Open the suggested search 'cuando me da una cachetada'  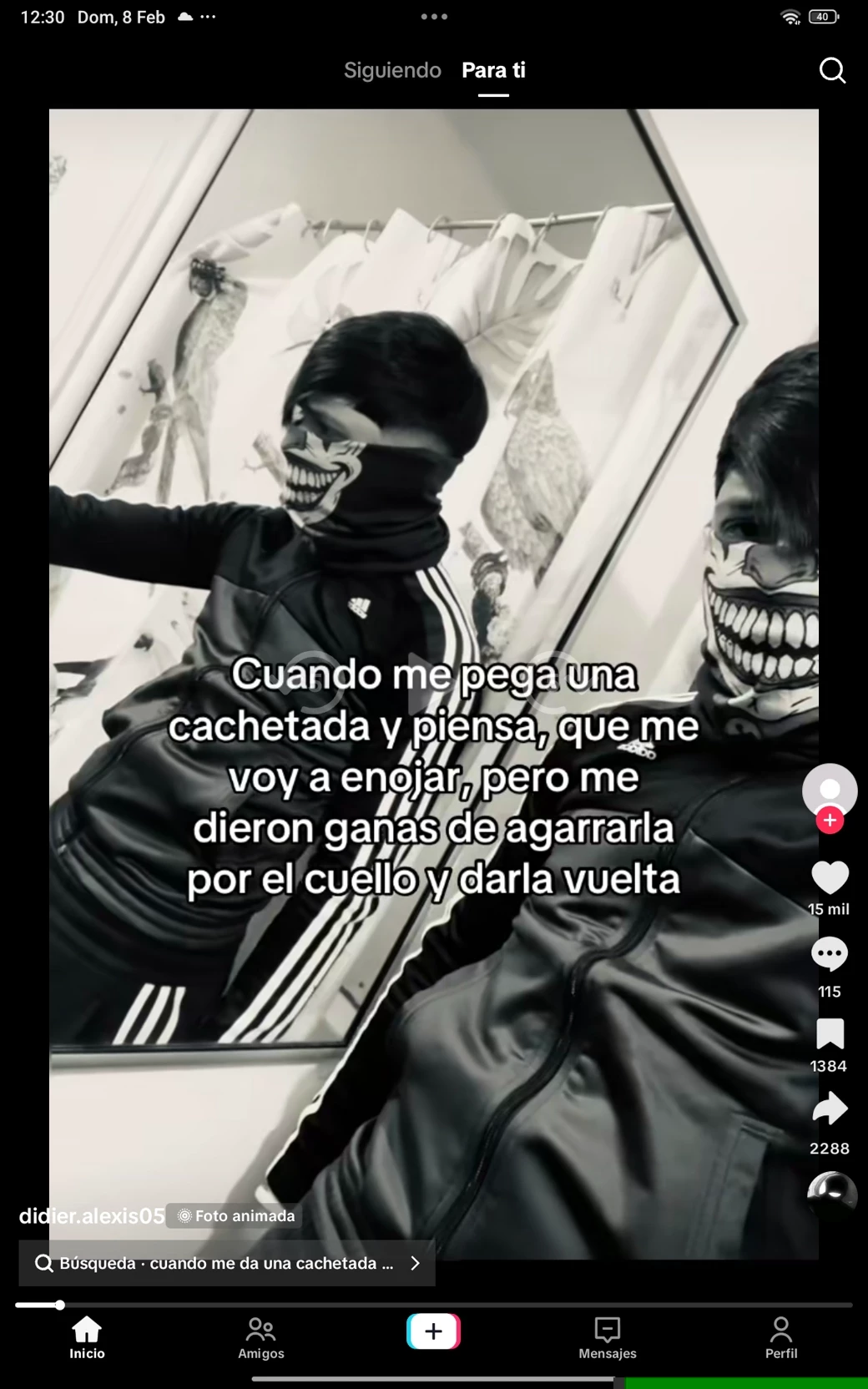(226, 1263)
